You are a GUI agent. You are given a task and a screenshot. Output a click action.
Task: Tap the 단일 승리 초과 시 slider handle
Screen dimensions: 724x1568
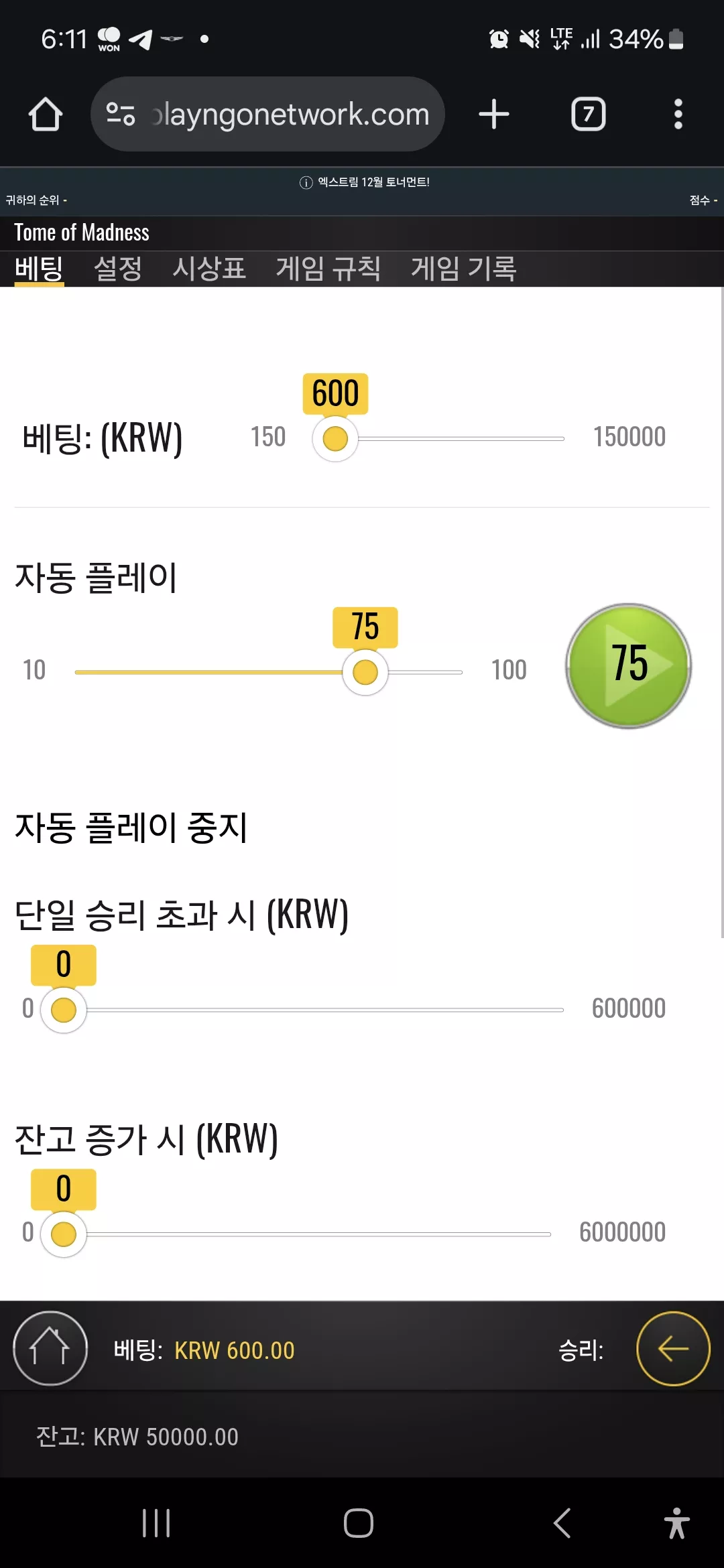click(64, 1010)
